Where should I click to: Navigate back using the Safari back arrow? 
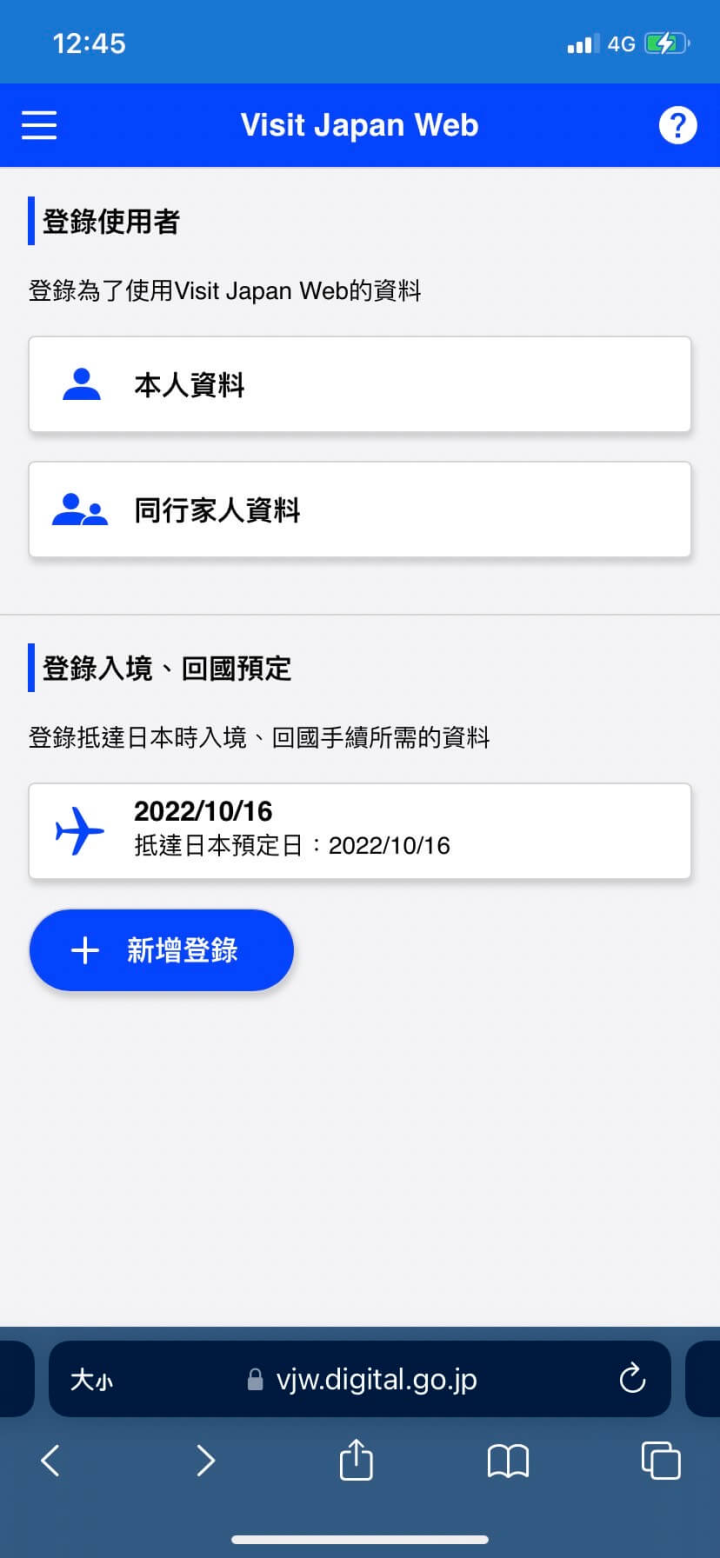[x=50, y=1461]
